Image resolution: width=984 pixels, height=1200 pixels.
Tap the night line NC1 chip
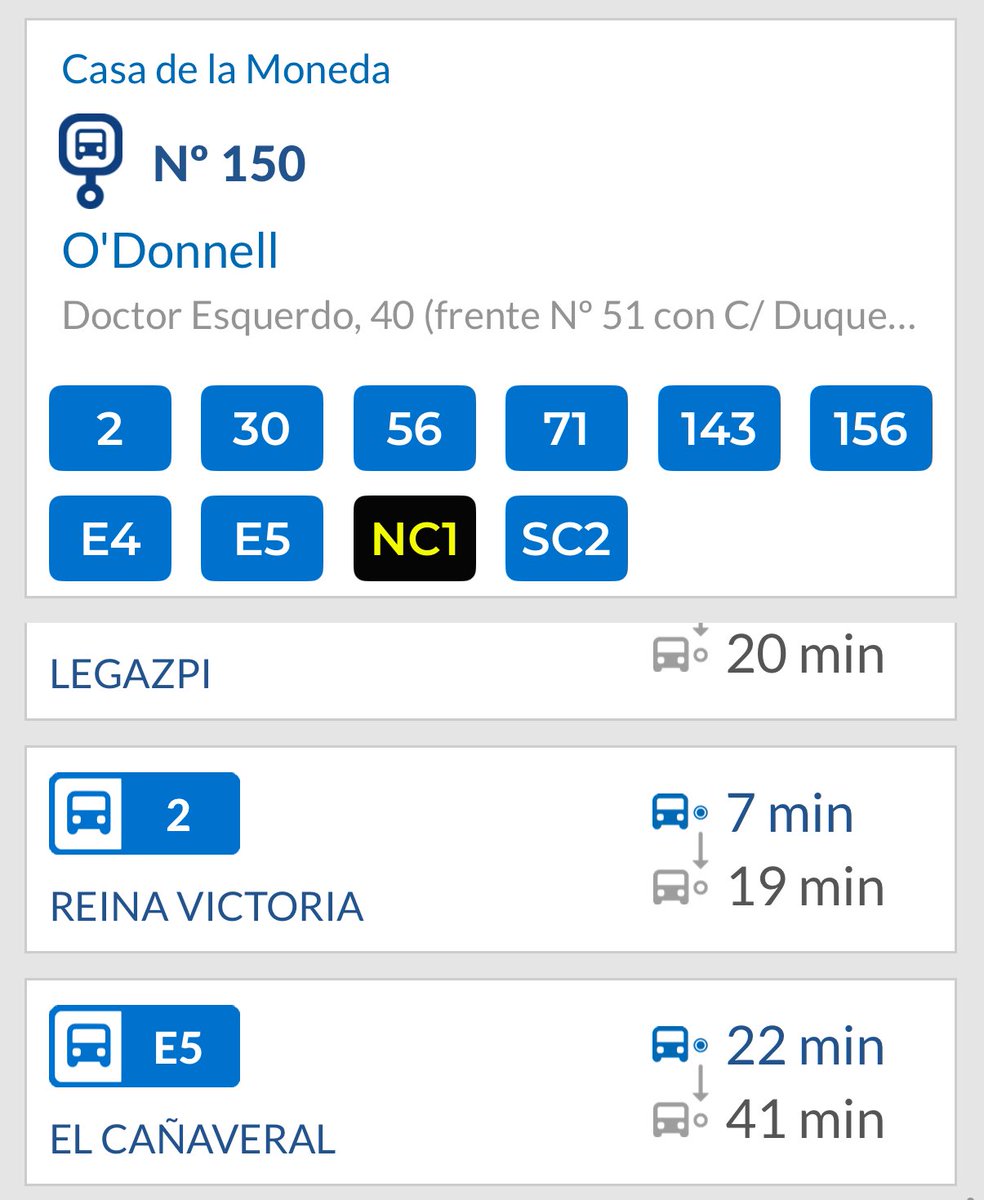[x=415, y=538]
